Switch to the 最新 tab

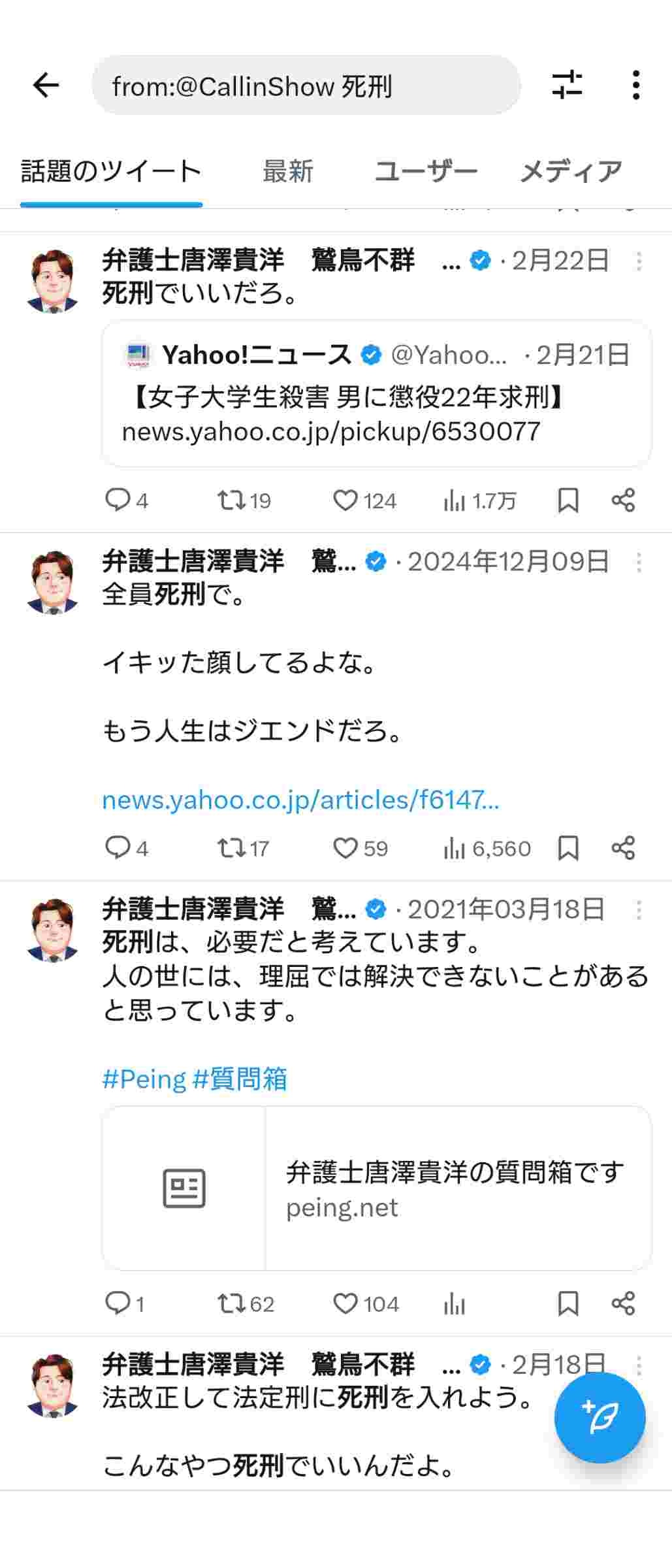click(x=288, y=171)
